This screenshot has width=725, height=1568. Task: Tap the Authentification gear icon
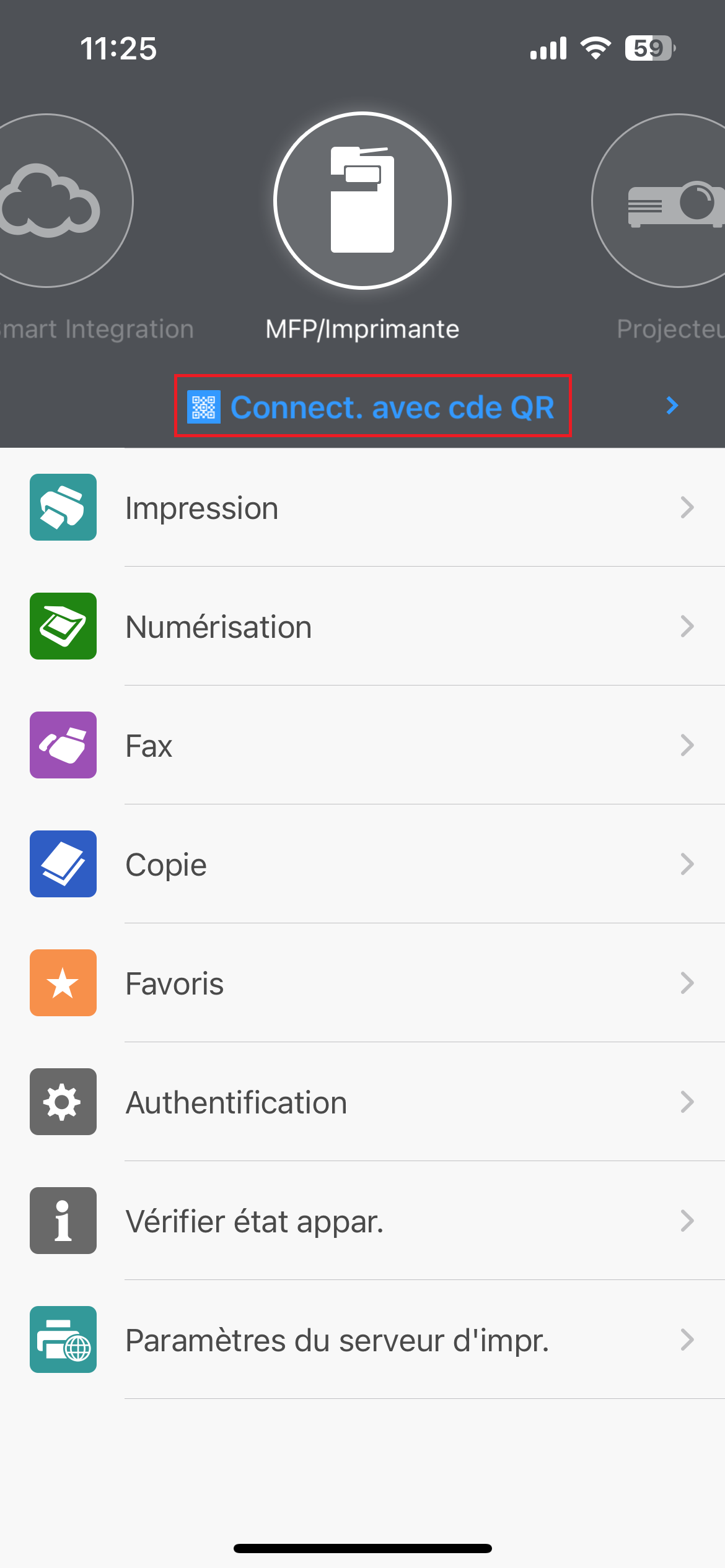[x=63, y=1102]
